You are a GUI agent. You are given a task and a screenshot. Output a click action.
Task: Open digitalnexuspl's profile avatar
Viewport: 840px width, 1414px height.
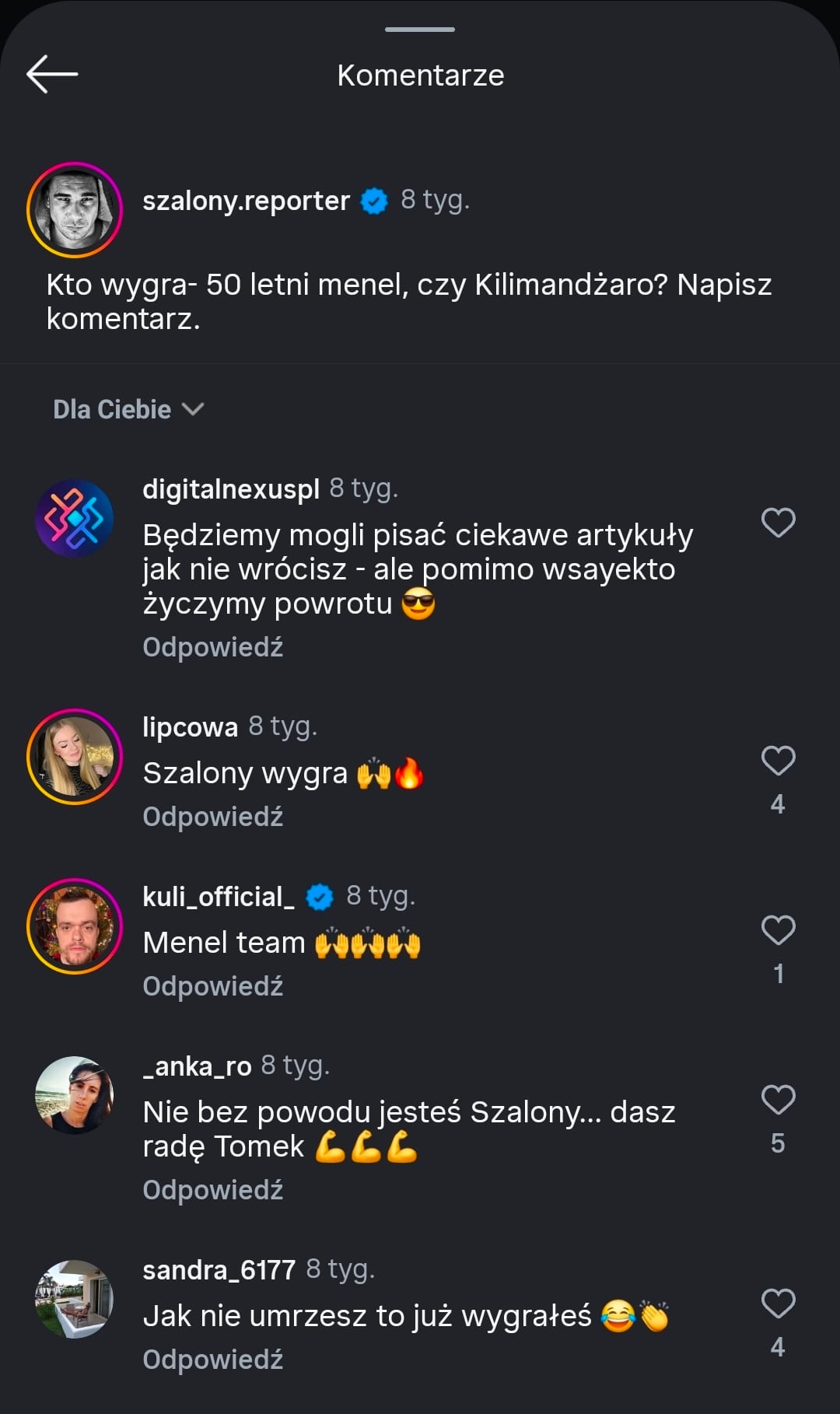(75, 518)
